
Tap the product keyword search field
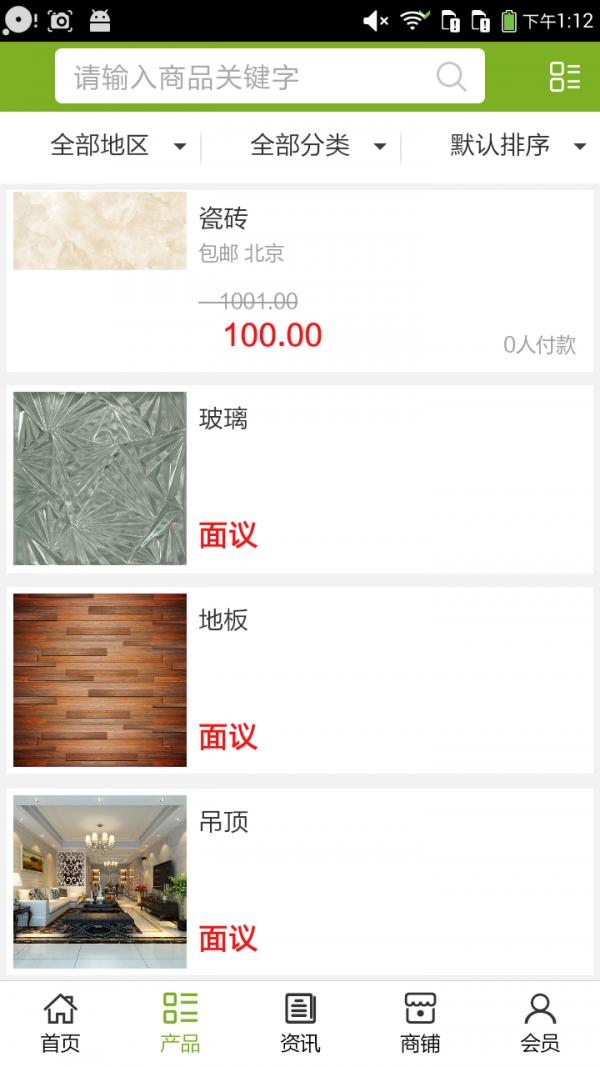point(250,77)
